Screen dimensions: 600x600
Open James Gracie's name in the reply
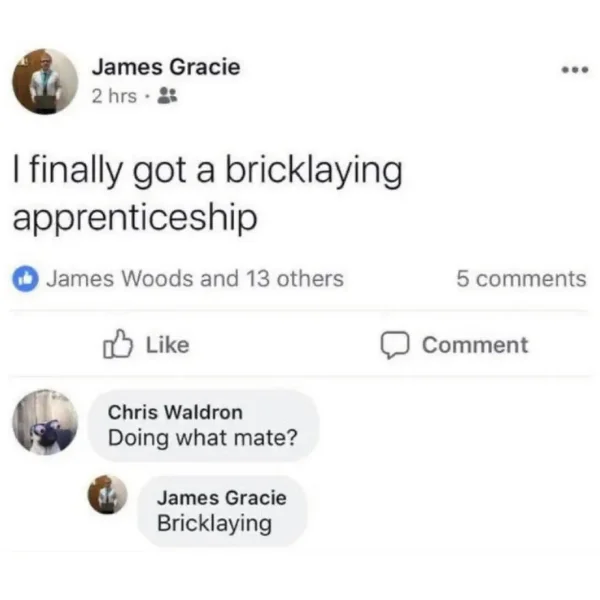point(221,497)
